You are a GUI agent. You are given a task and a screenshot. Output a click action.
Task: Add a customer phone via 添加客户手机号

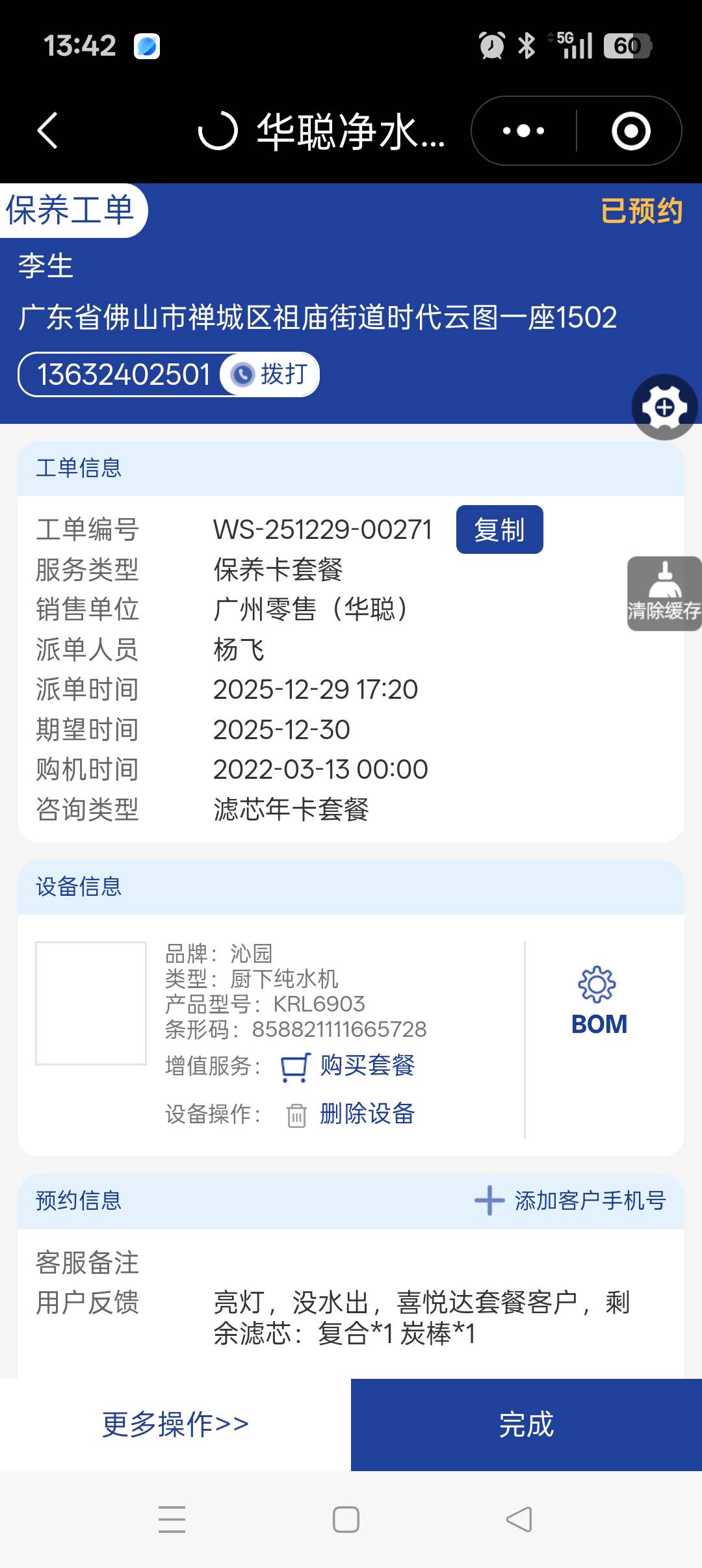pyautogui.click(x=571, y=1200)
